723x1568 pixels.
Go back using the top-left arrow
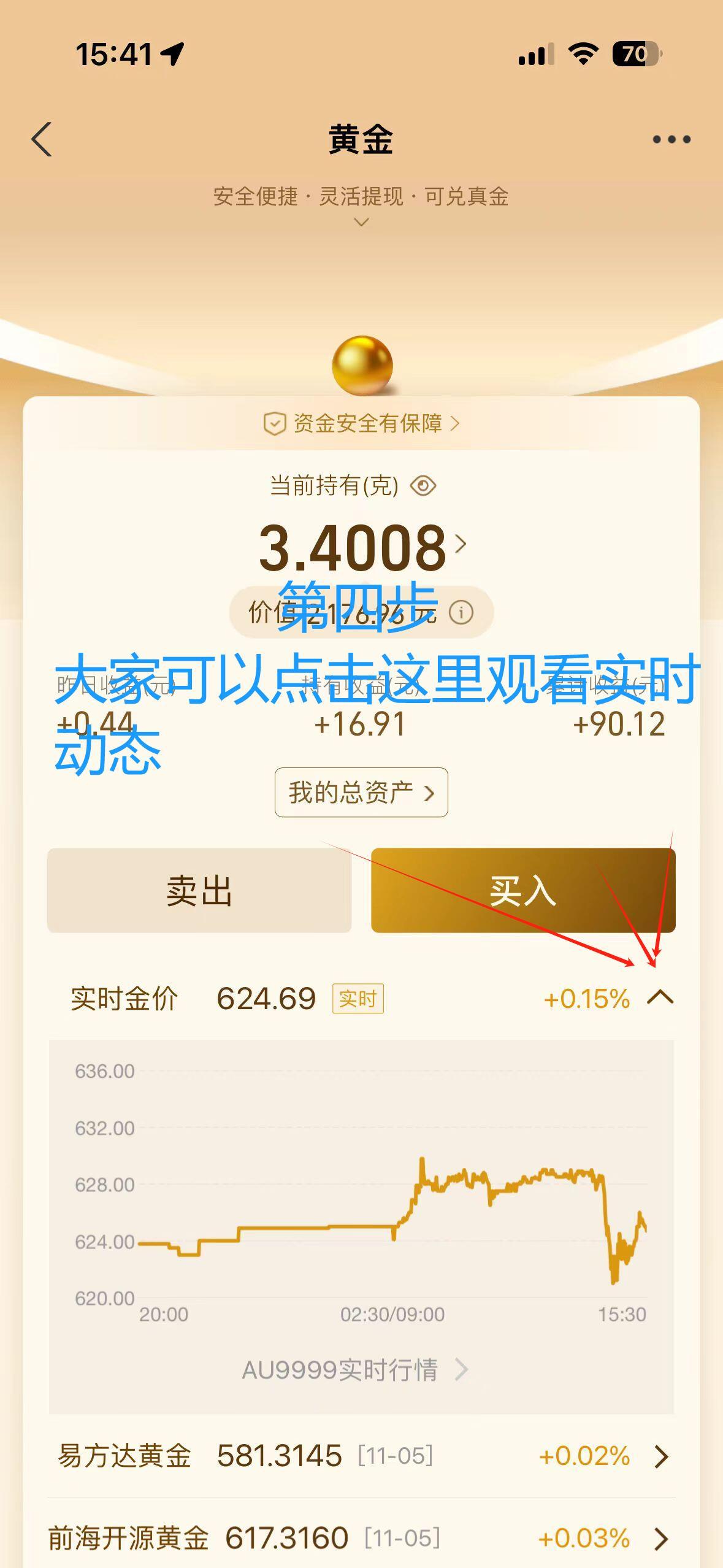[42, 139]
